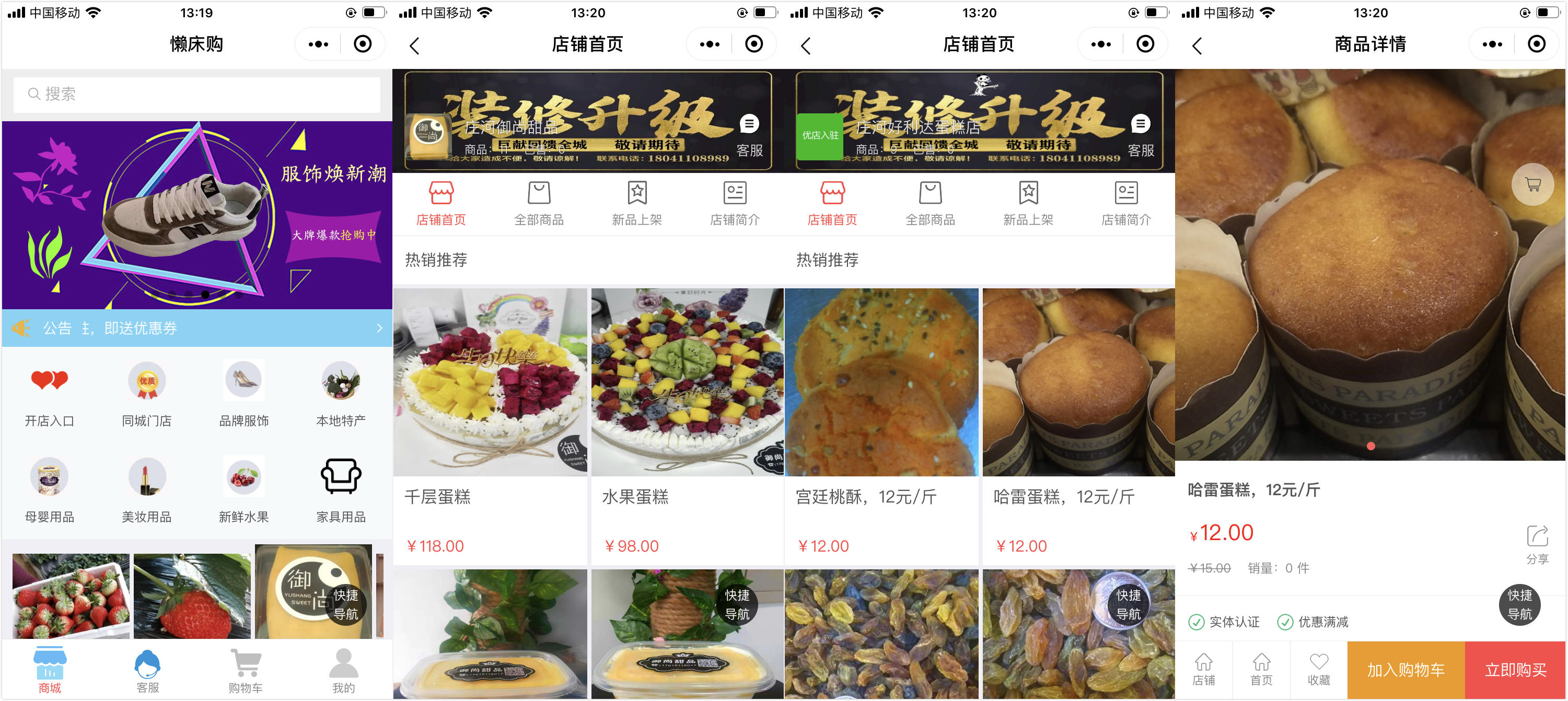Browse 同城门店 stores
The width and height of the screenshot is (1568, 701).
147,392
